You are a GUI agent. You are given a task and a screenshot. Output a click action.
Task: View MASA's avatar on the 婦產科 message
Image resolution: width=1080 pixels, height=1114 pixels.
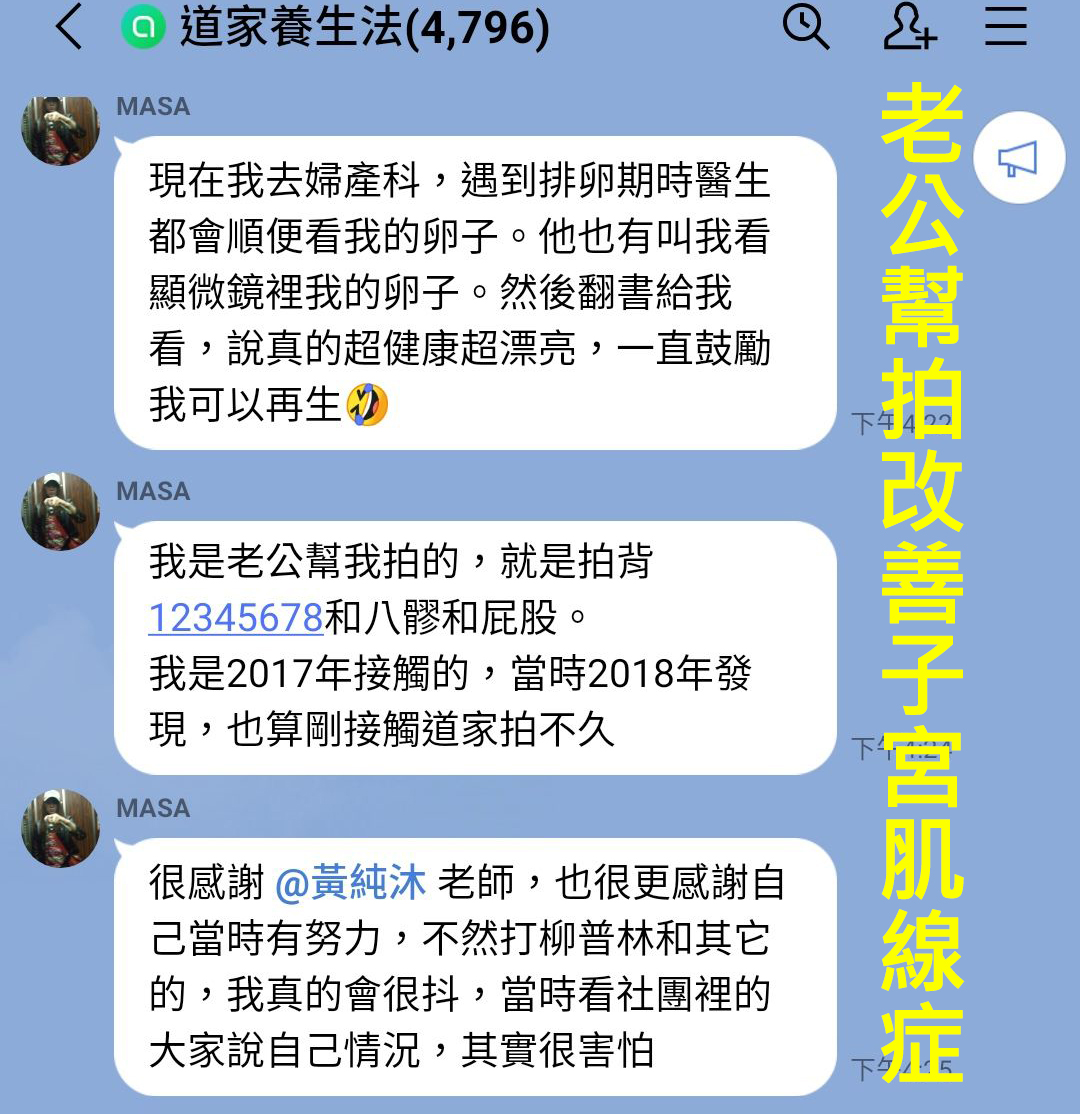point(61,129)
